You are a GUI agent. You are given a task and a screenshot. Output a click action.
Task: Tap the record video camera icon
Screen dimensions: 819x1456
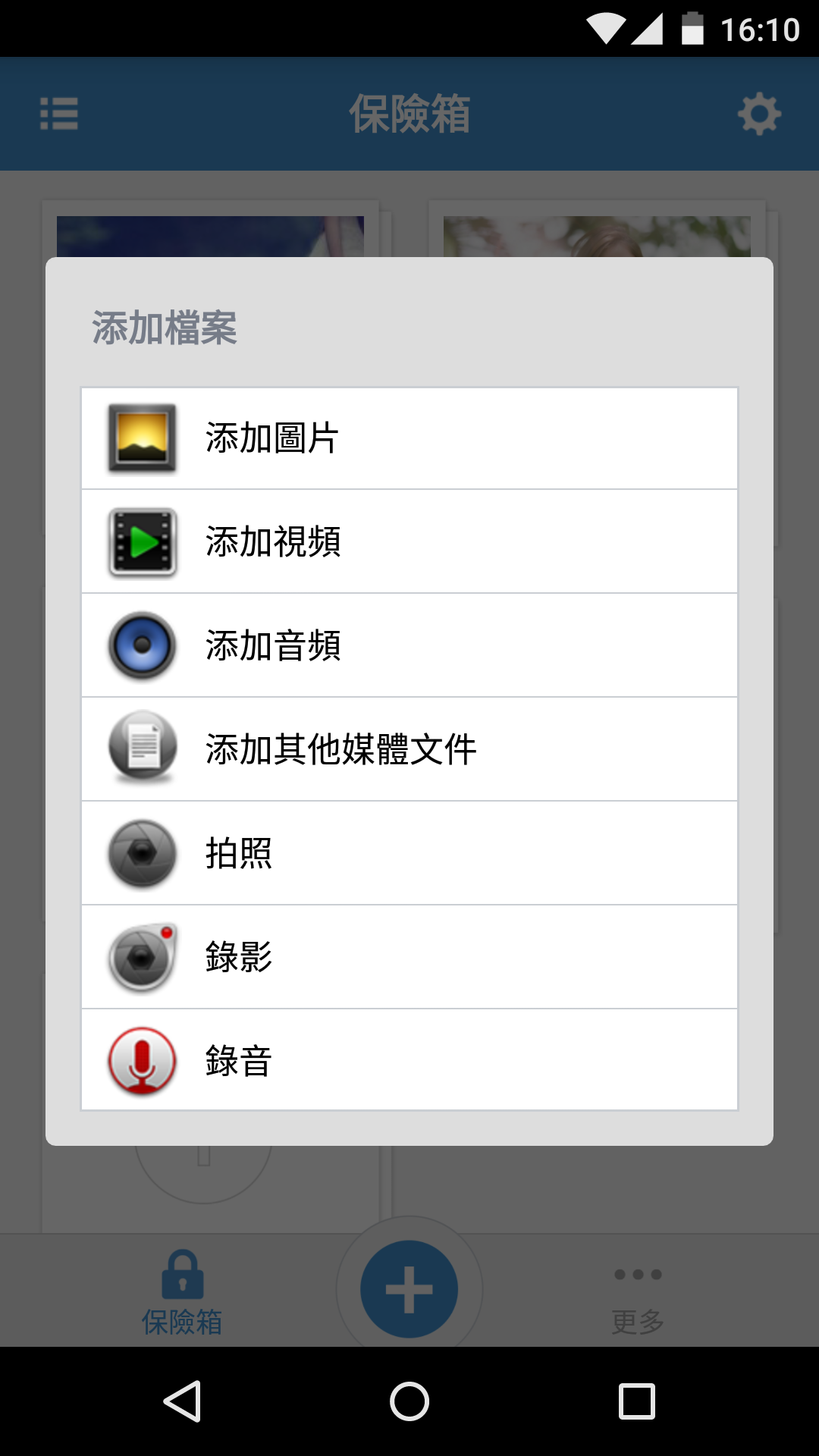pyautogui.click(x=142, y=956)
